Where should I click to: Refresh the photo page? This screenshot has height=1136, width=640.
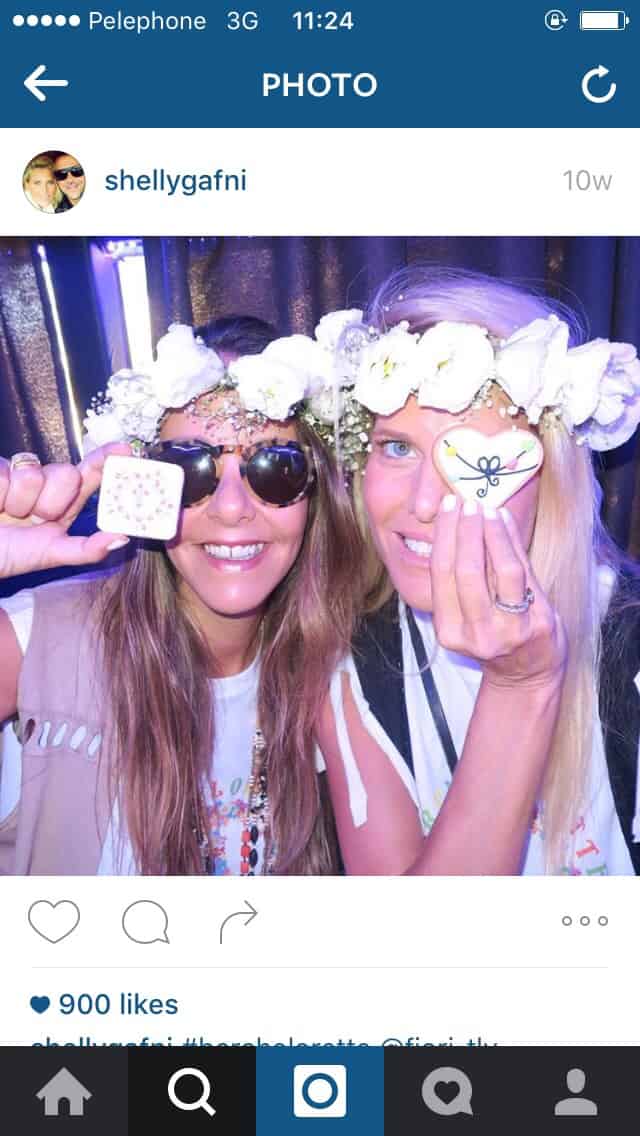point(598,86)
